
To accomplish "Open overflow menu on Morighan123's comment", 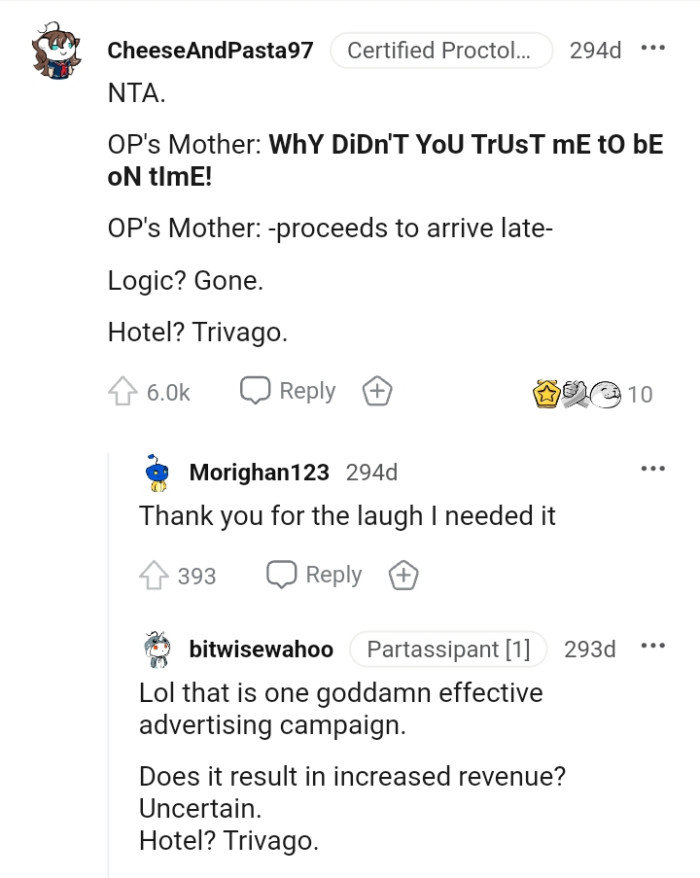I will (653, 468).
